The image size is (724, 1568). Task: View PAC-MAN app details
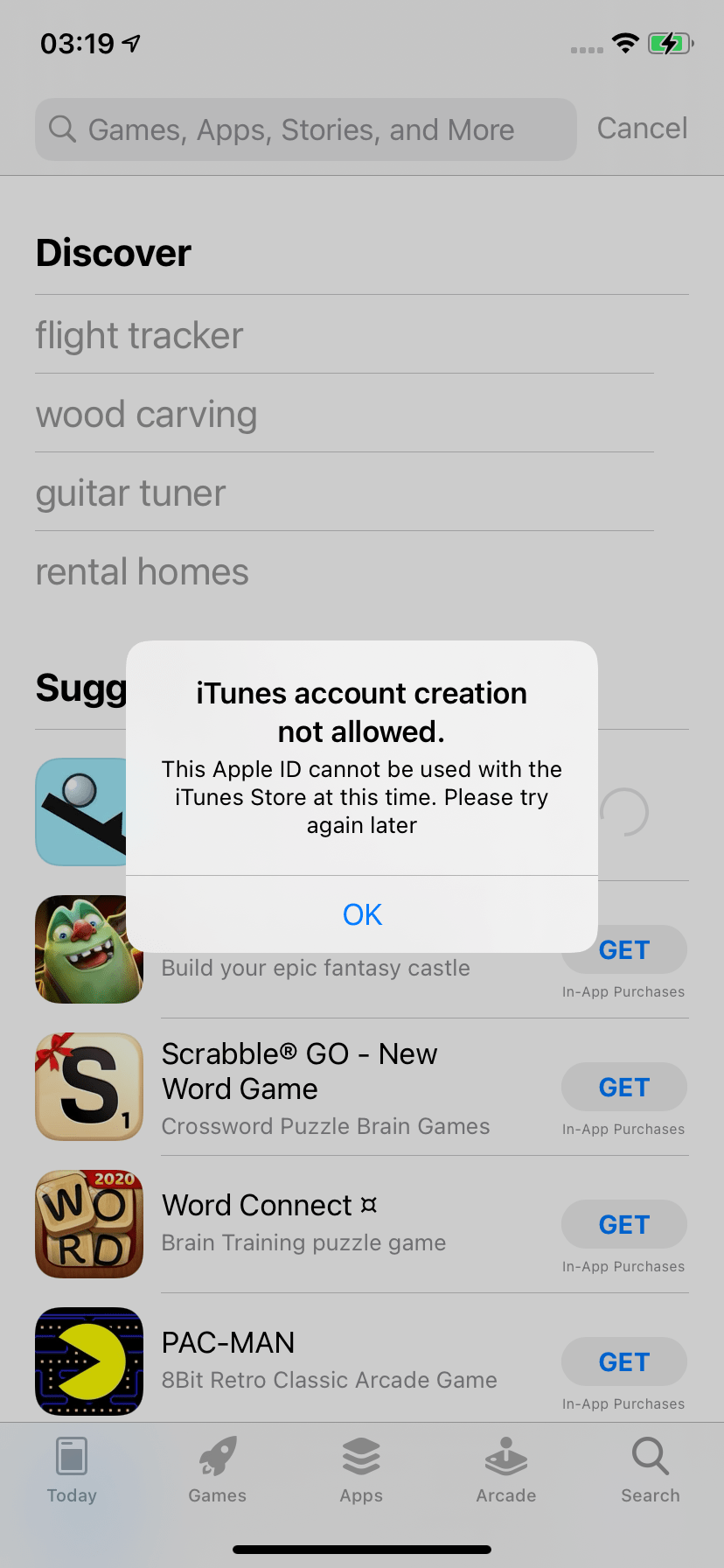click(228, 1342)
